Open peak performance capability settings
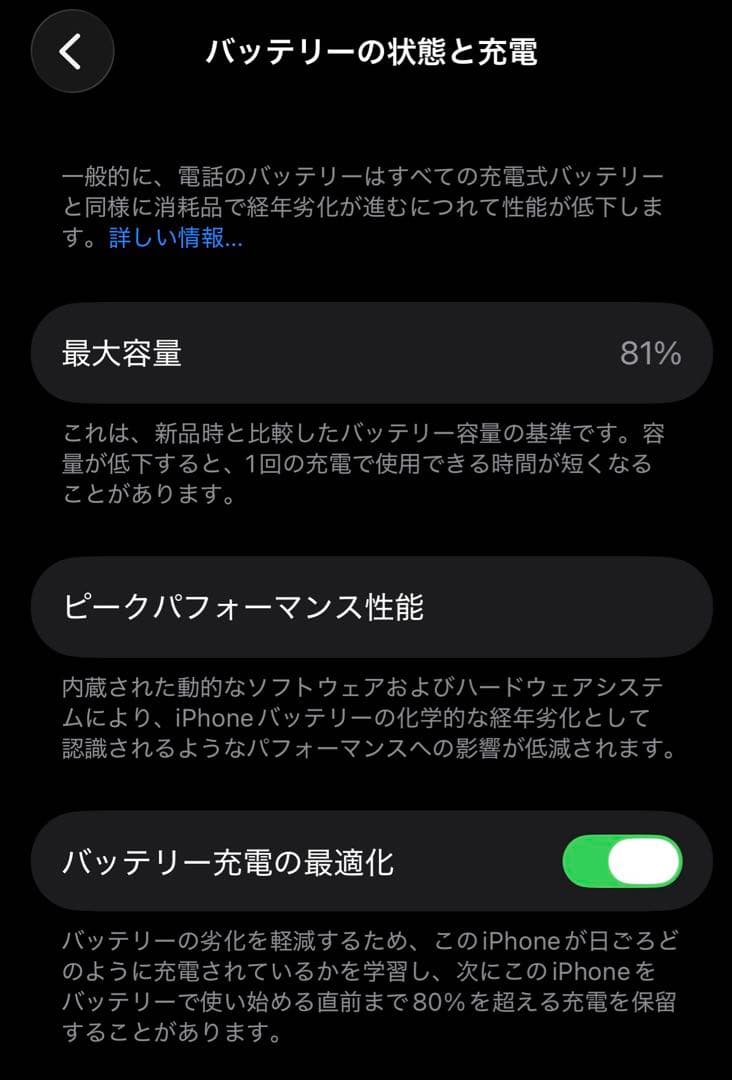The image size is (732, 1080). (x=366, y=605)
